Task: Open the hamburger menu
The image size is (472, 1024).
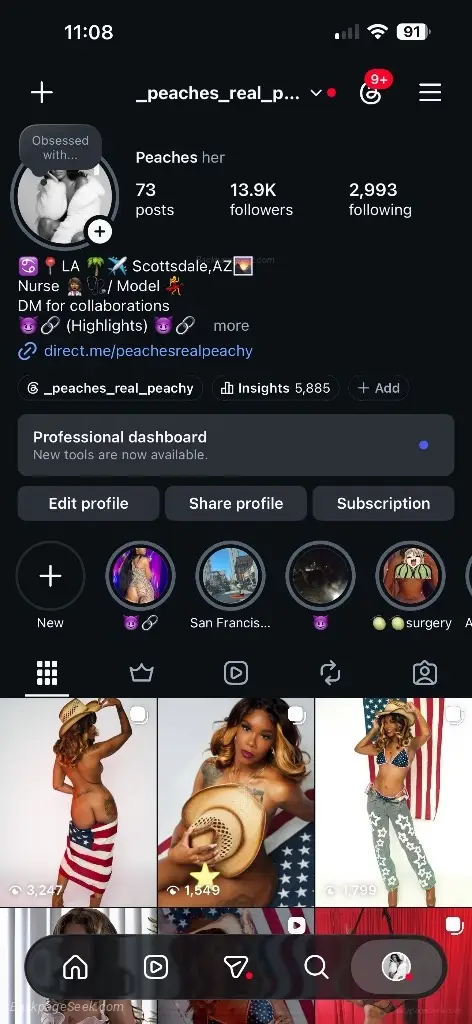Action: (430, 93)
